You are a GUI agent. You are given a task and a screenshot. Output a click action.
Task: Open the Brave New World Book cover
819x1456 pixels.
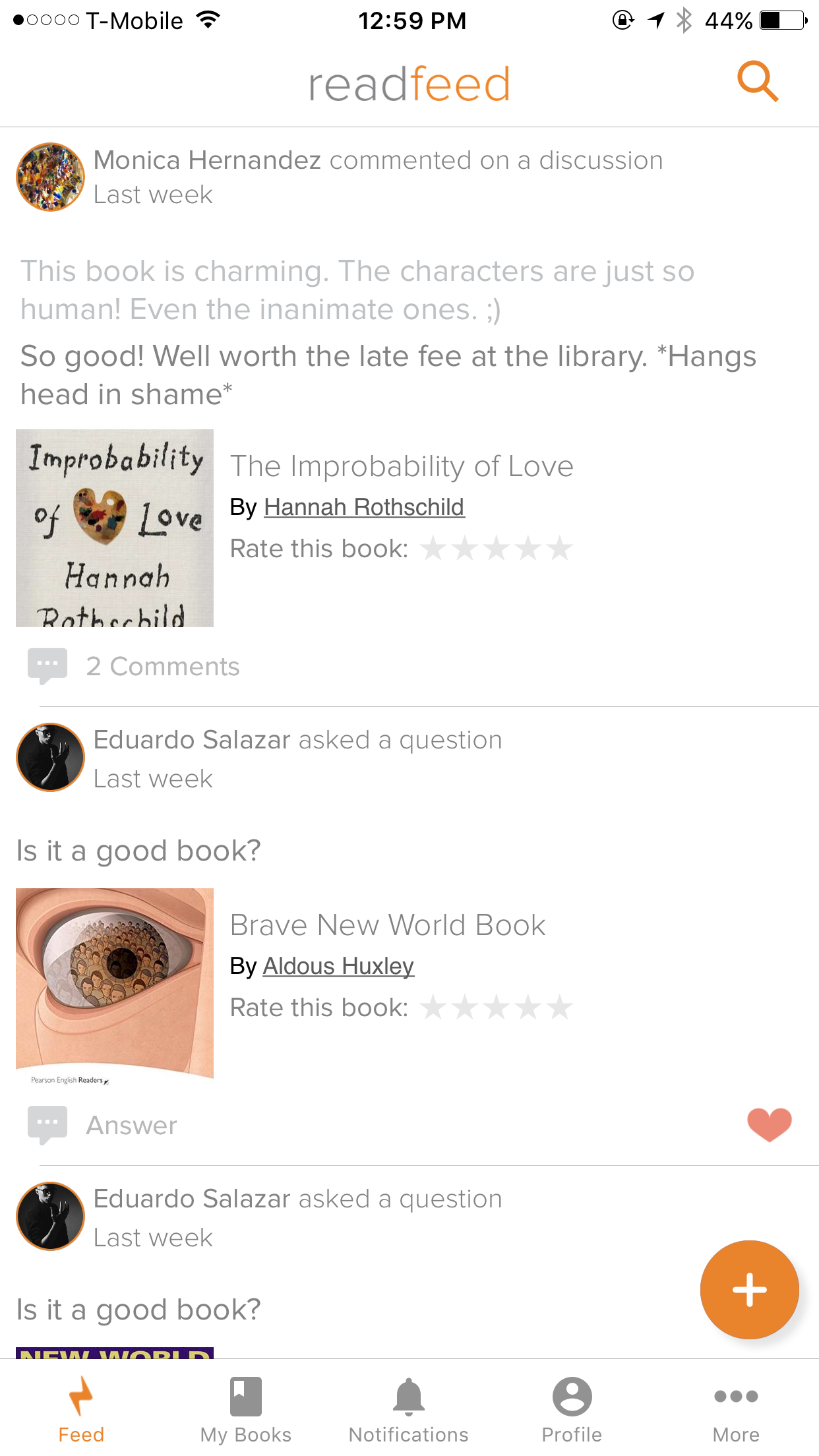115,986
